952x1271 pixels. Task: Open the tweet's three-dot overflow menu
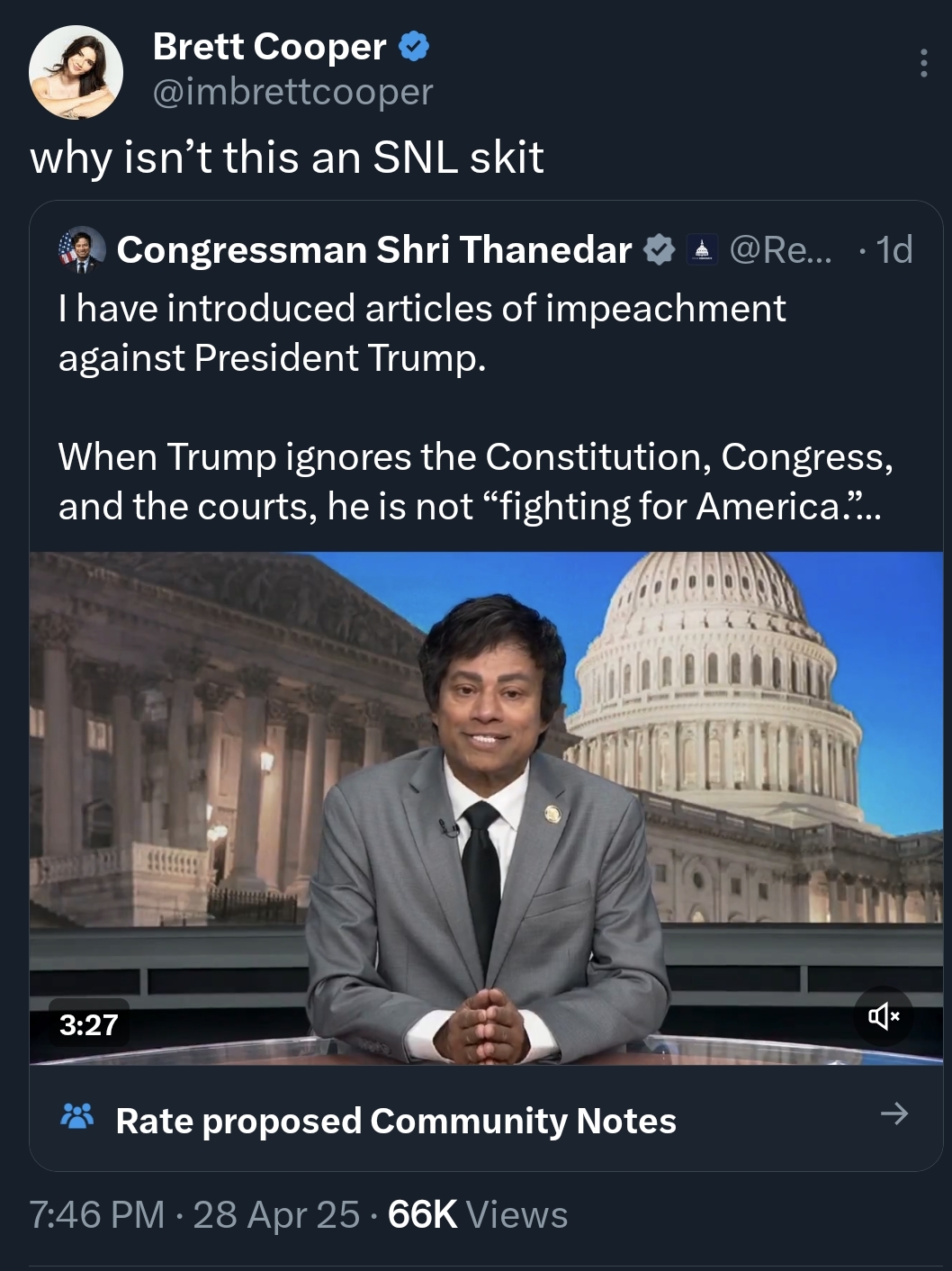pos(923,63)
